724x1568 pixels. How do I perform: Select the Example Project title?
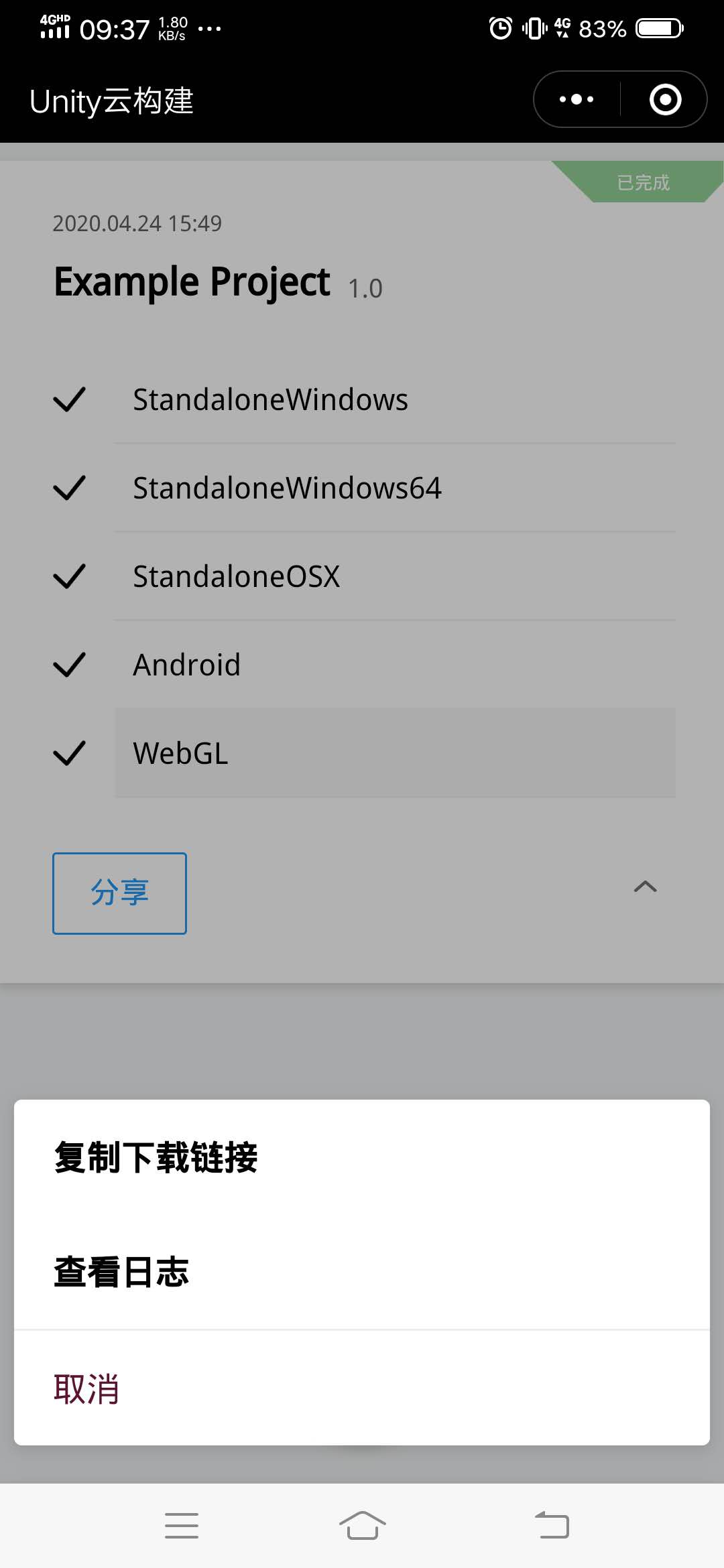point(191,281)
